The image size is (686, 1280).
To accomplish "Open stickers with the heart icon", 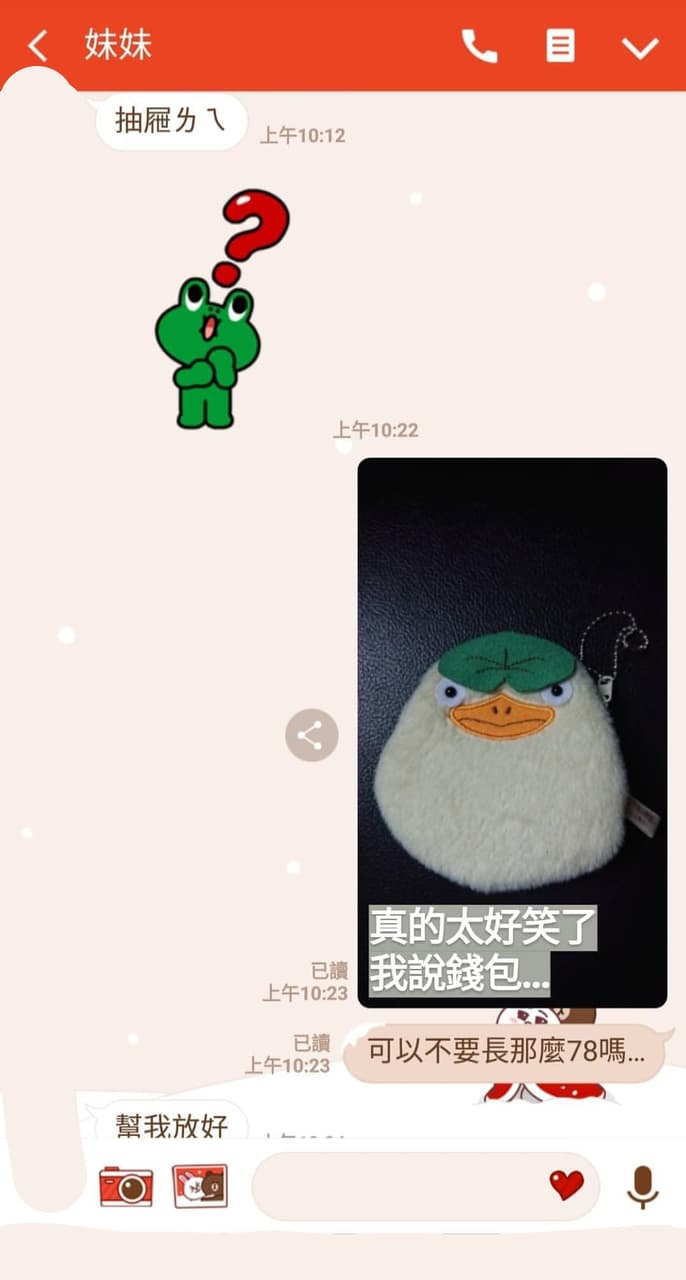I will click(566, 1186).
